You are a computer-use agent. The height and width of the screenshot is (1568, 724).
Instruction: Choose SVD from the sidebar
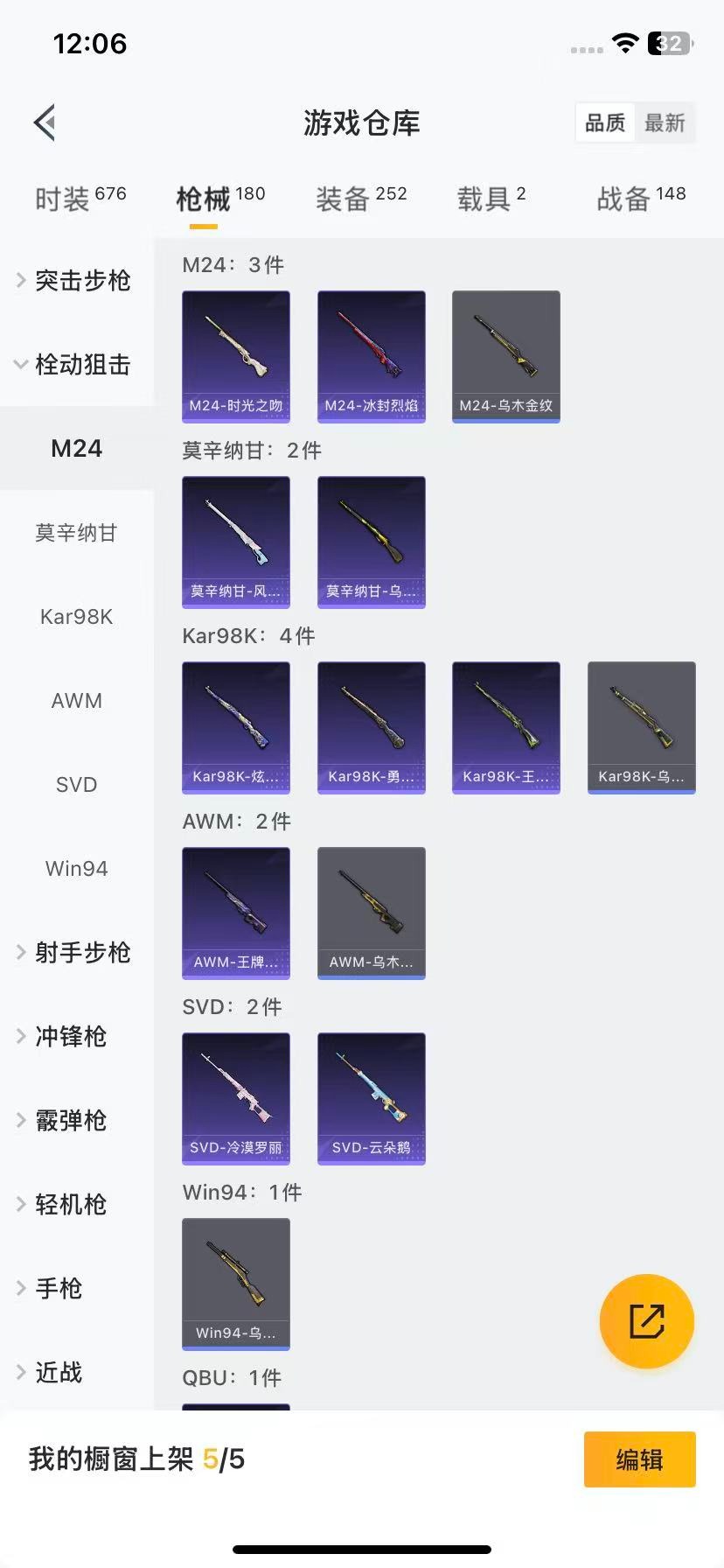coord(76,784)
